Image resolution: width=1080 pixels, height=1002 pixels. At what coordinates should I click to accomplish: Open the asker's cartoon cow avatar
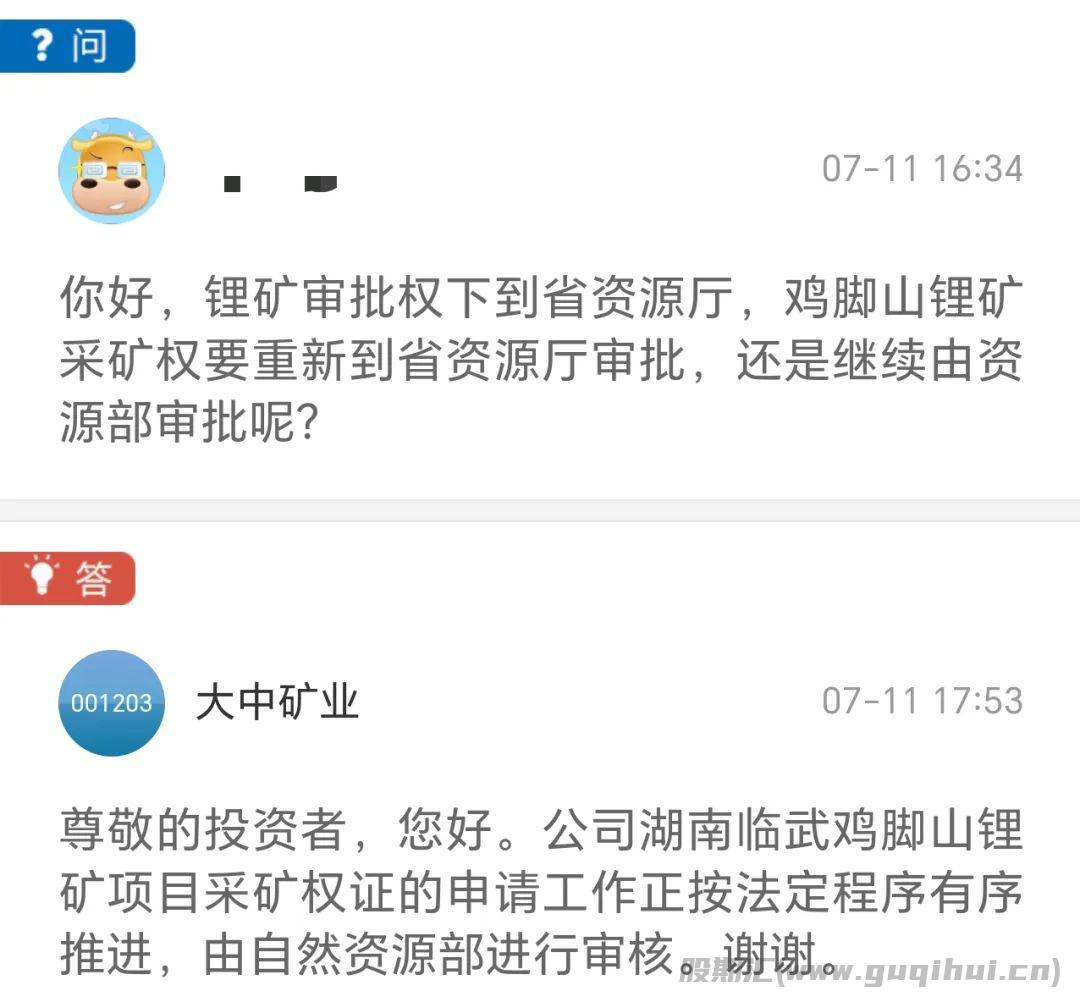[112, 171]
